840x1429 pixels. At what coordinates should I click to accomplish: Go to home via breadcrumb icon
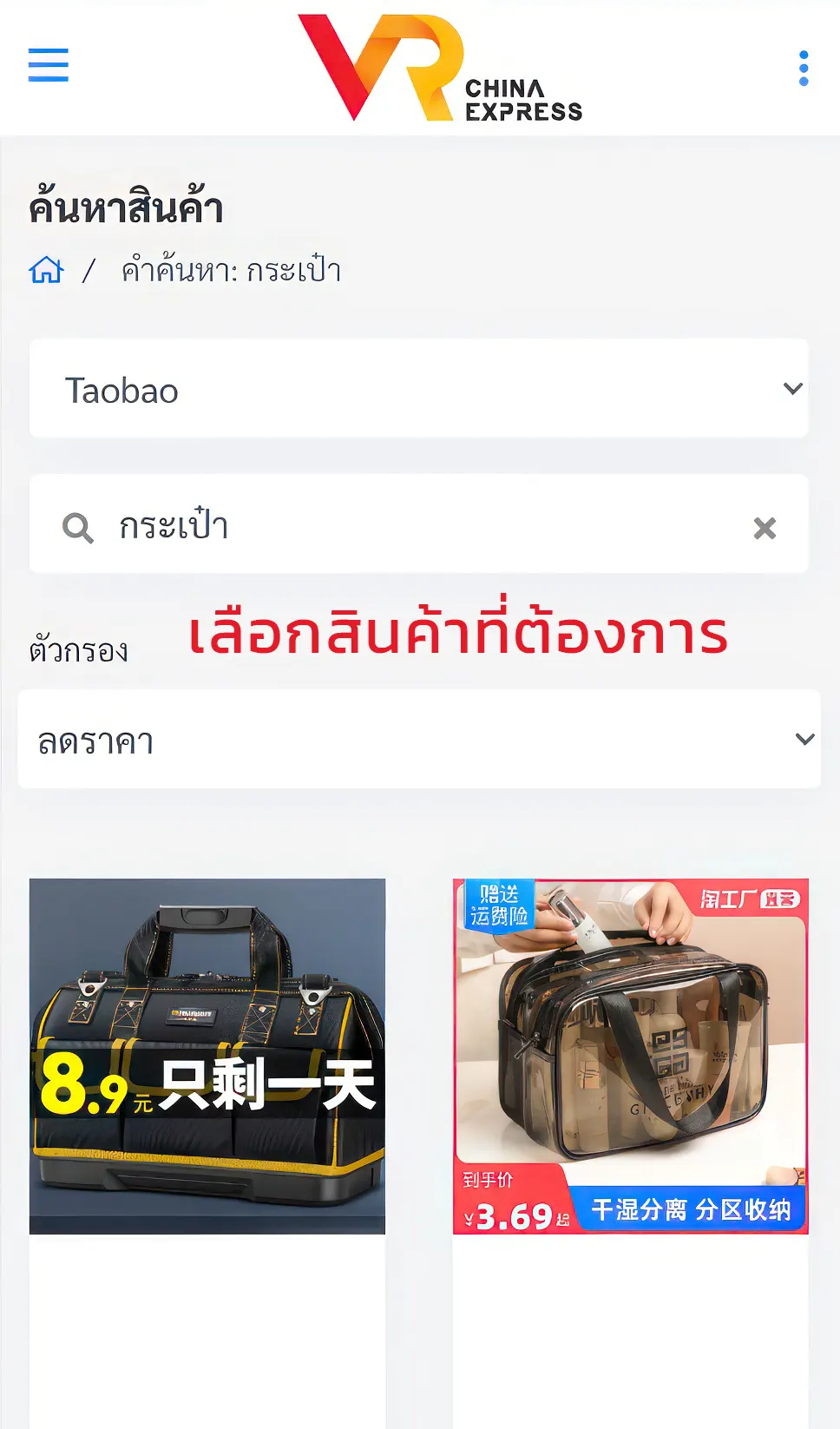point(47,271)
